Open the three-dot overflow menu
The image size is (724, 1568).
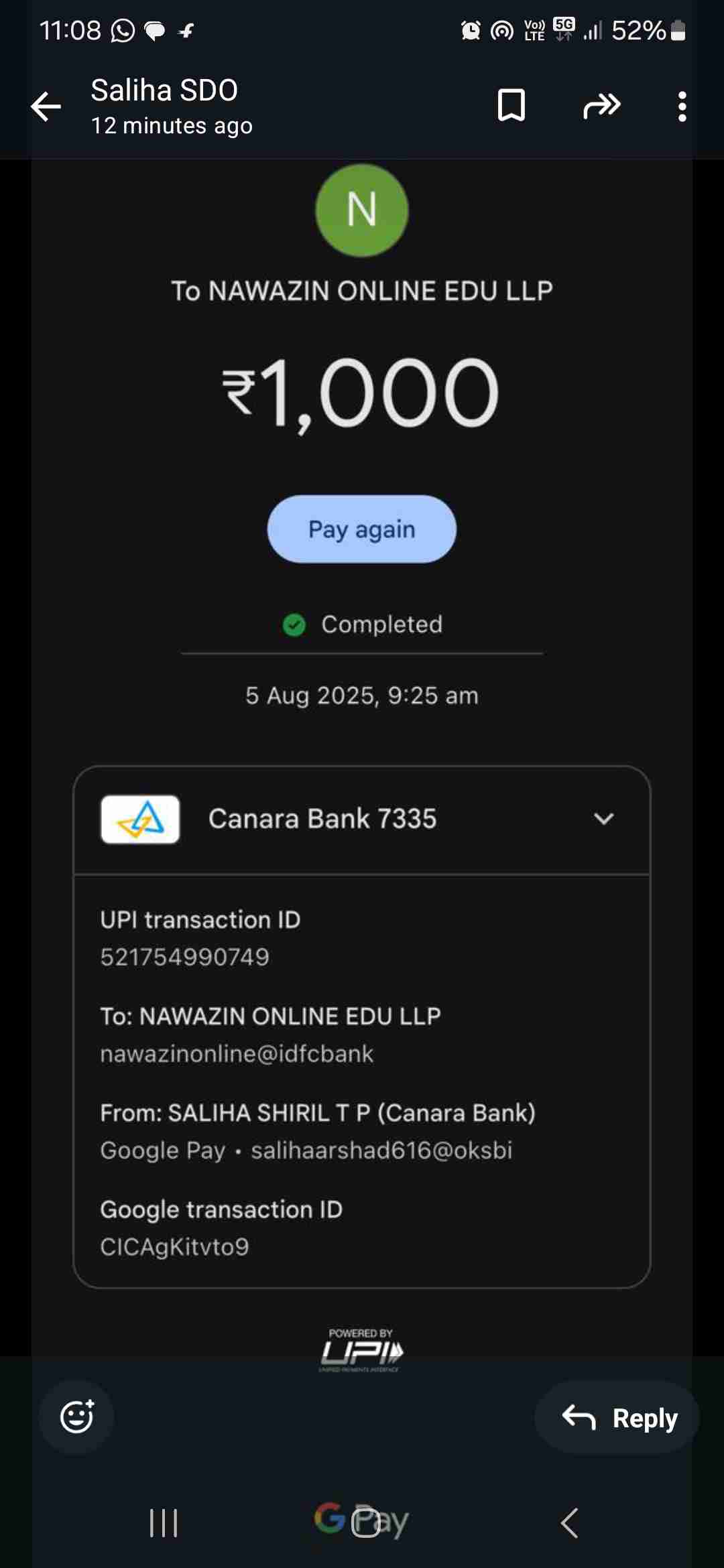(x=682, y=107)
